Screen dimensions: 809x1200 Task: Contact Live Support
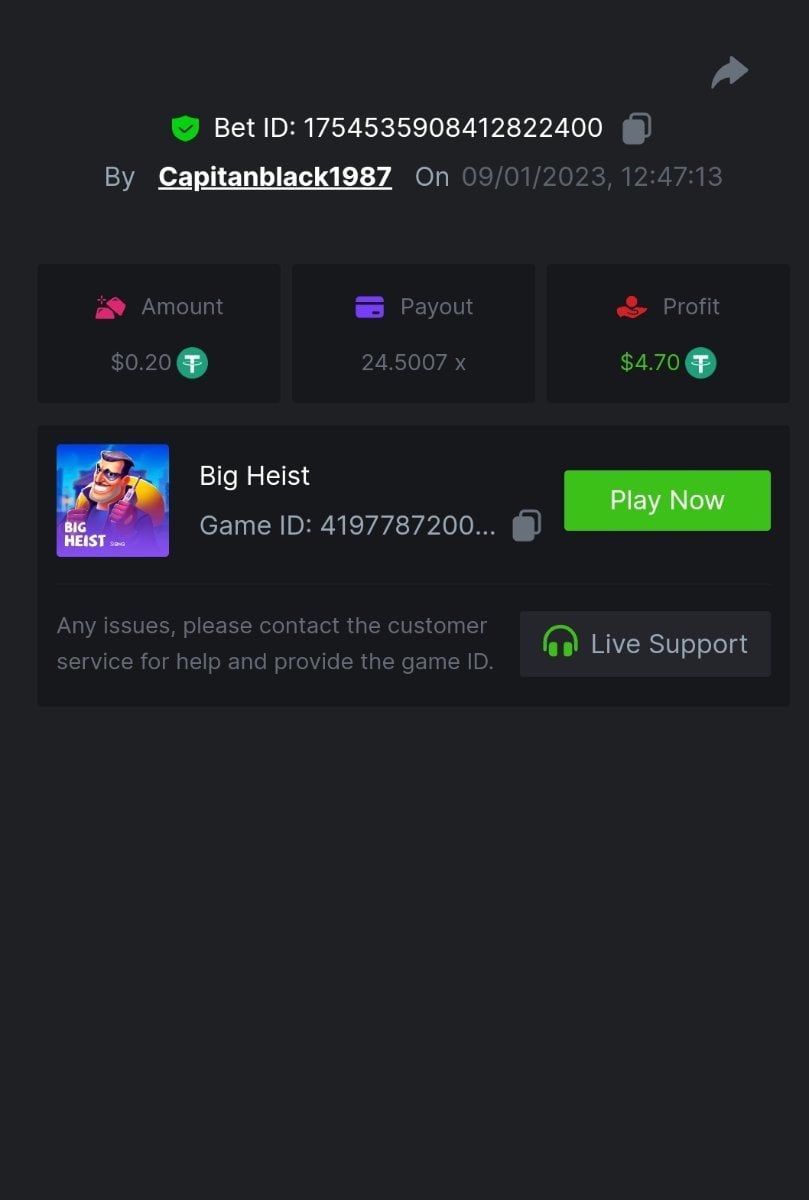point(645,644)
